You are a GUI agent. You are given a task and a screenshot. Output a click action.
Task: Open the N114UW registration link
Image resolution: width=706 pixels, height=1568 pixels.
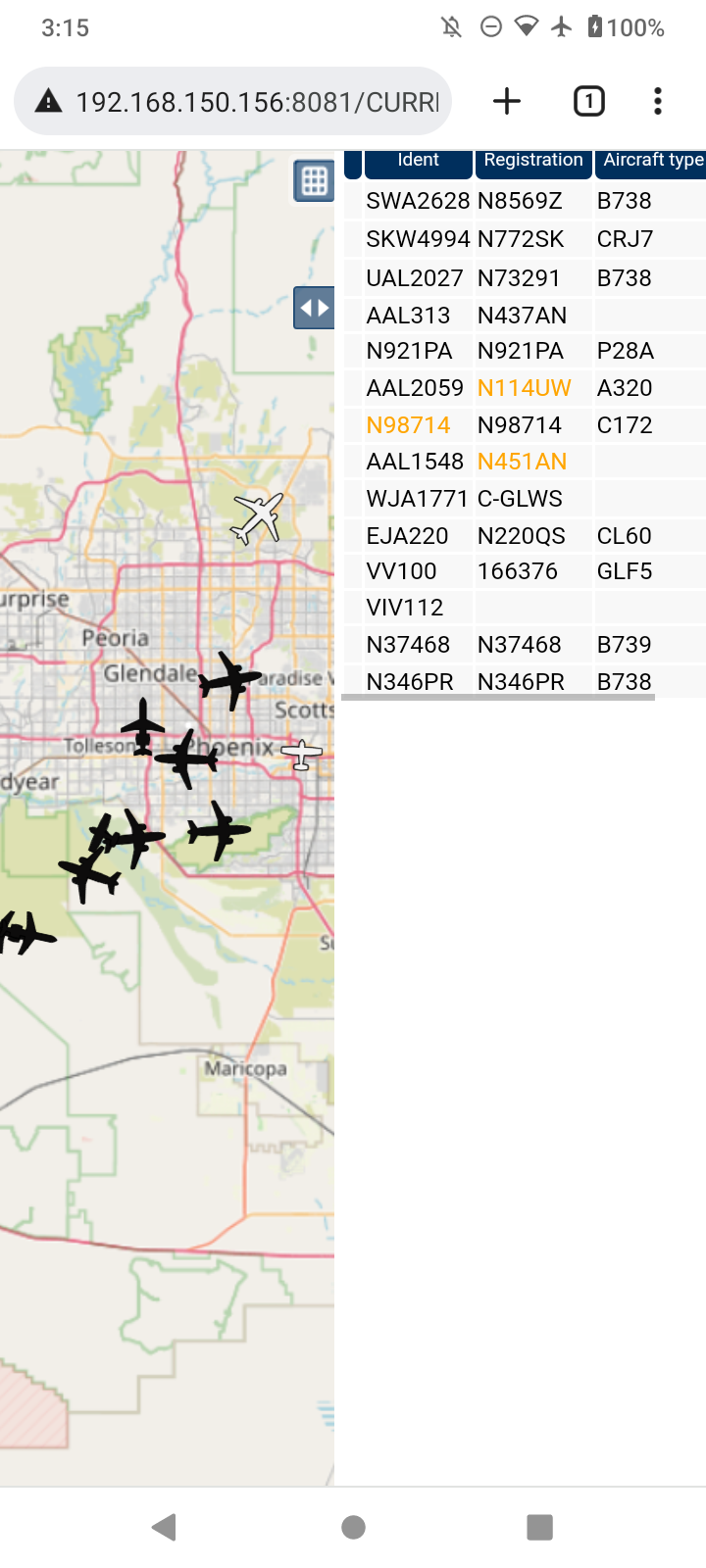(524, 388)
